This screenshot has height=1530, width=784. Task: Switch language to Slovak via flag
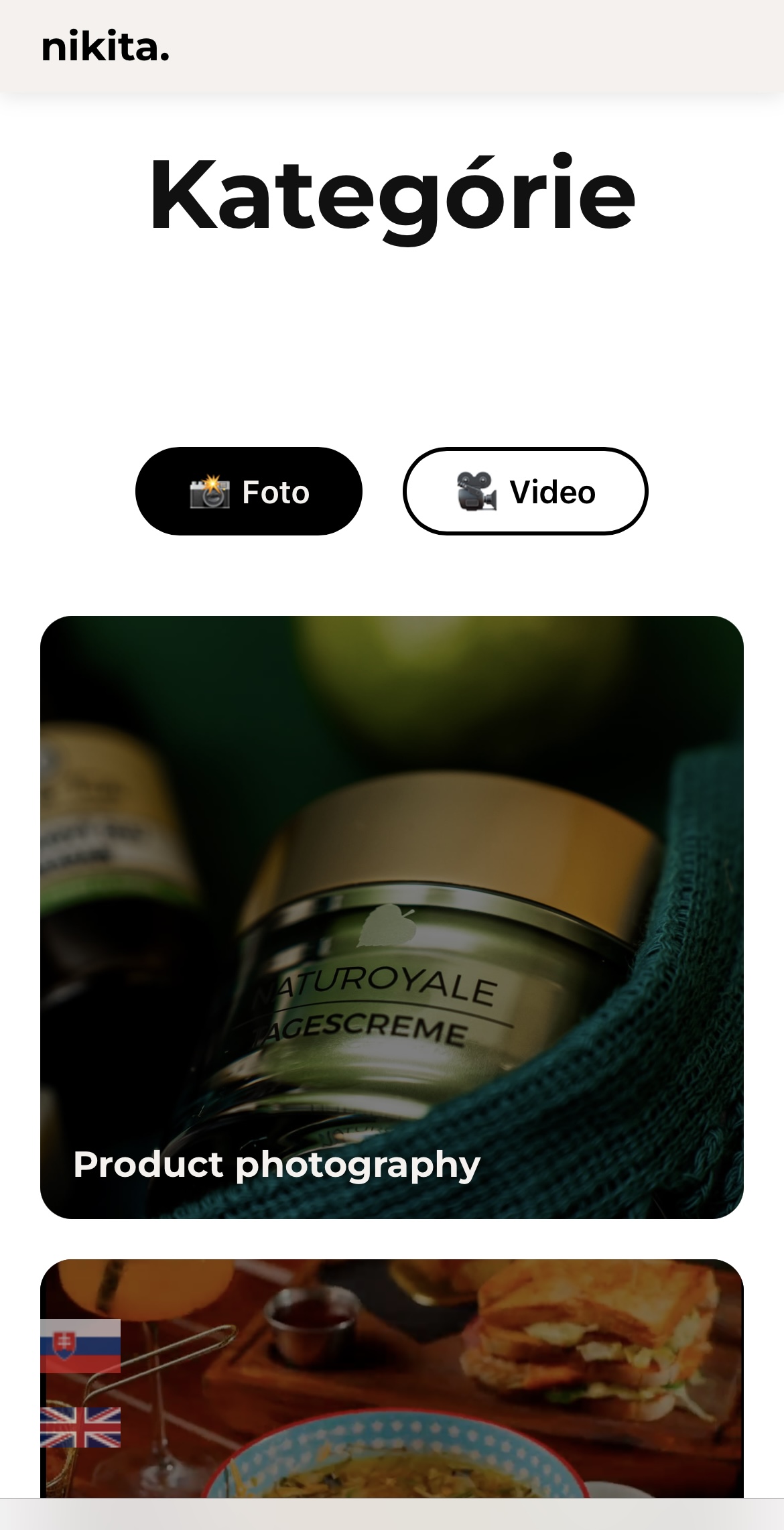pyautogui.click(x=80, y=1346)
